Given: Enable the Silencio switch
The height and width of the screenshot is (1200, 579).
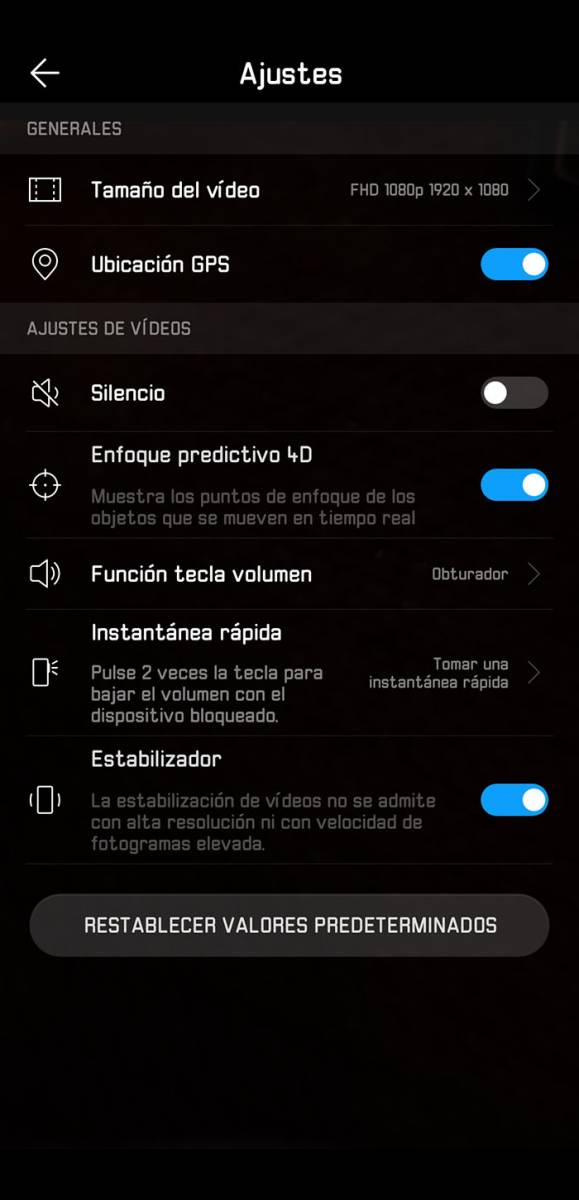Looking at the screenshot, I should tap(514, 393).
